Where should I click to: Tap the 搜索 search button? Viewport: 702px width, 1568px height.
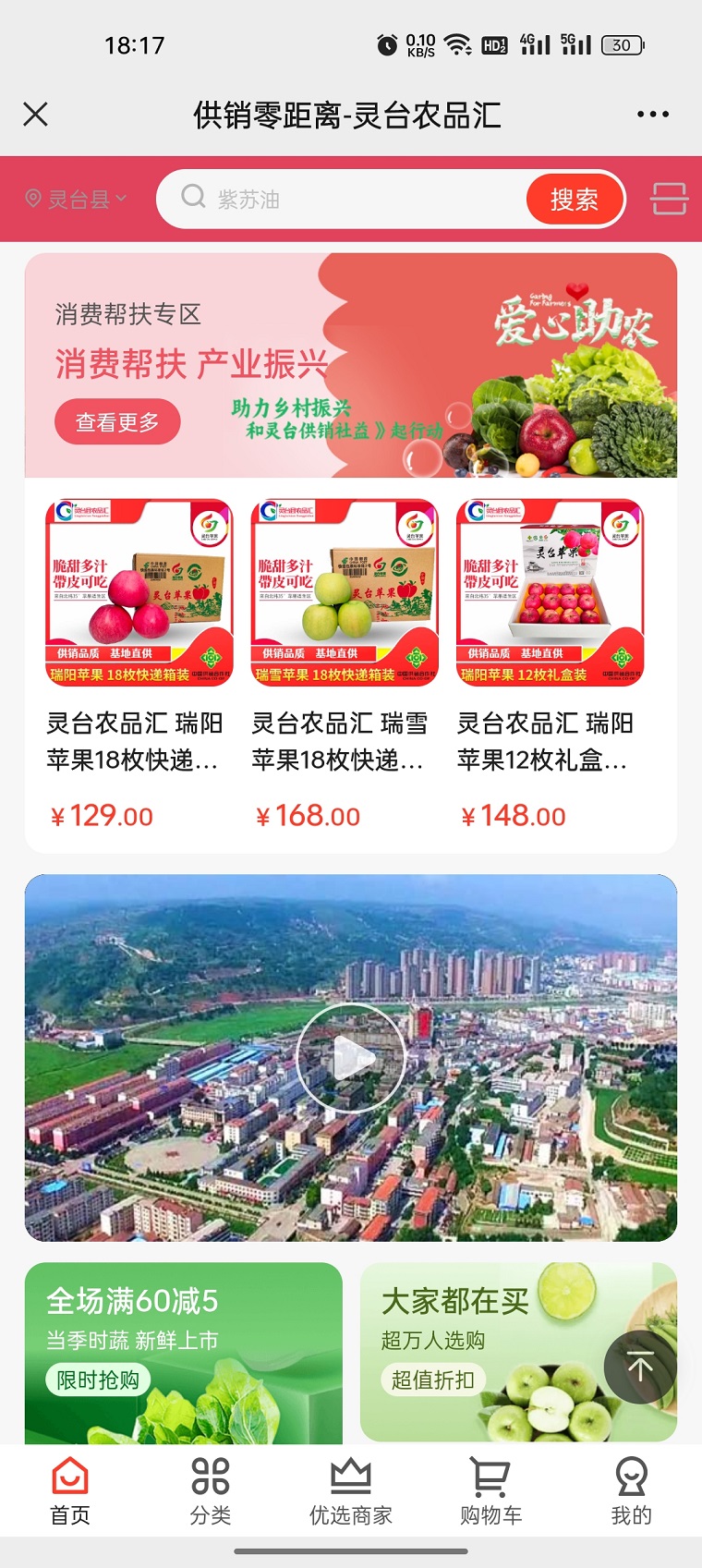click(x=575, y=199)
